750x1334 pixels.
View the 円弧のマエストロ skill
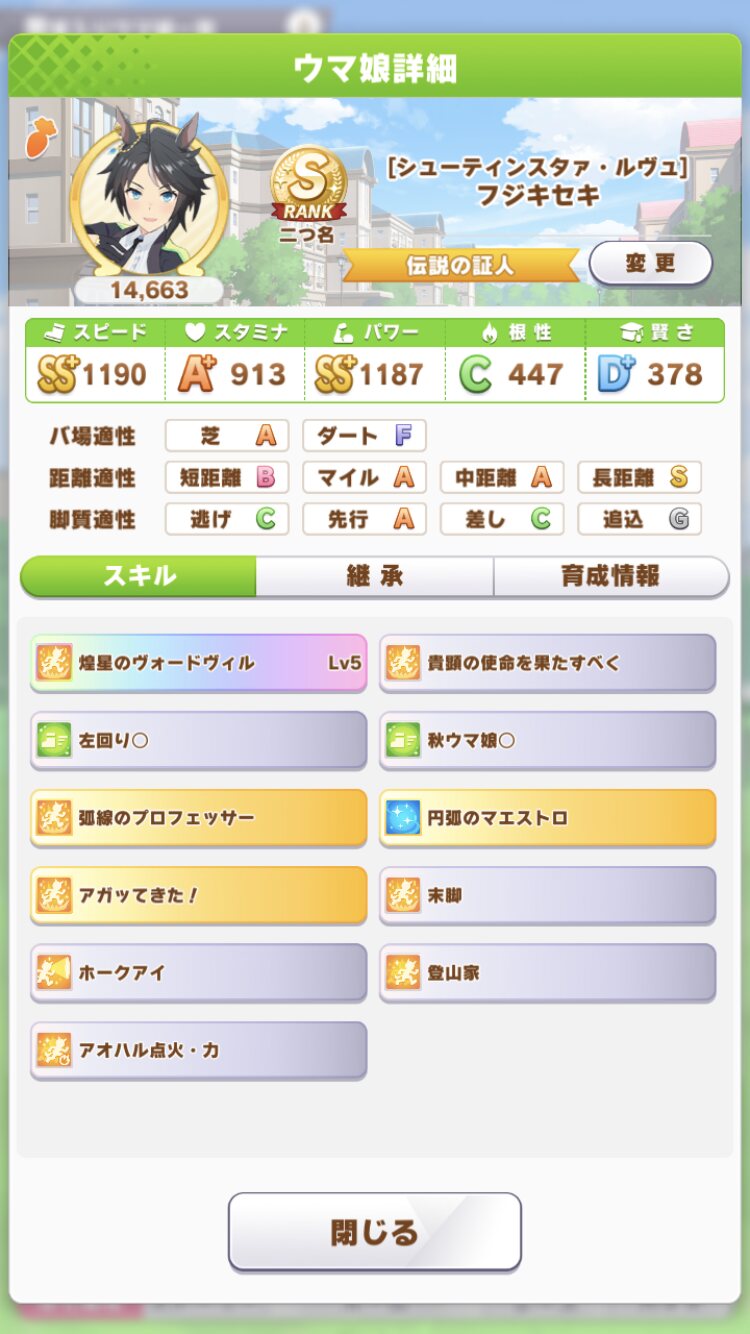[x=547, y=818]
